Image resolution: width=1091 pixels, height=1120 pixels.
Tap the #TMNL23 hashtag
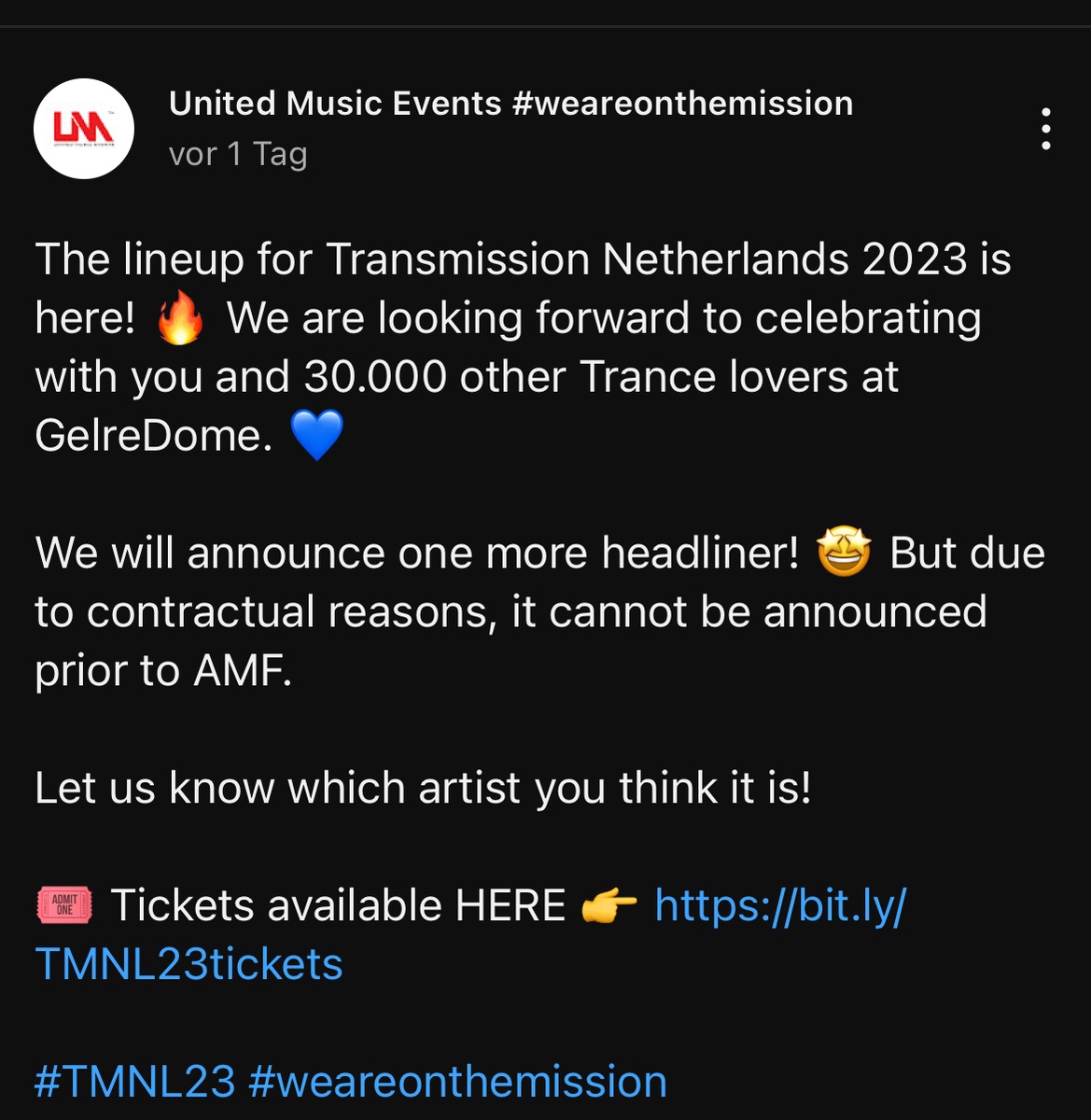tap(135, 1082)
